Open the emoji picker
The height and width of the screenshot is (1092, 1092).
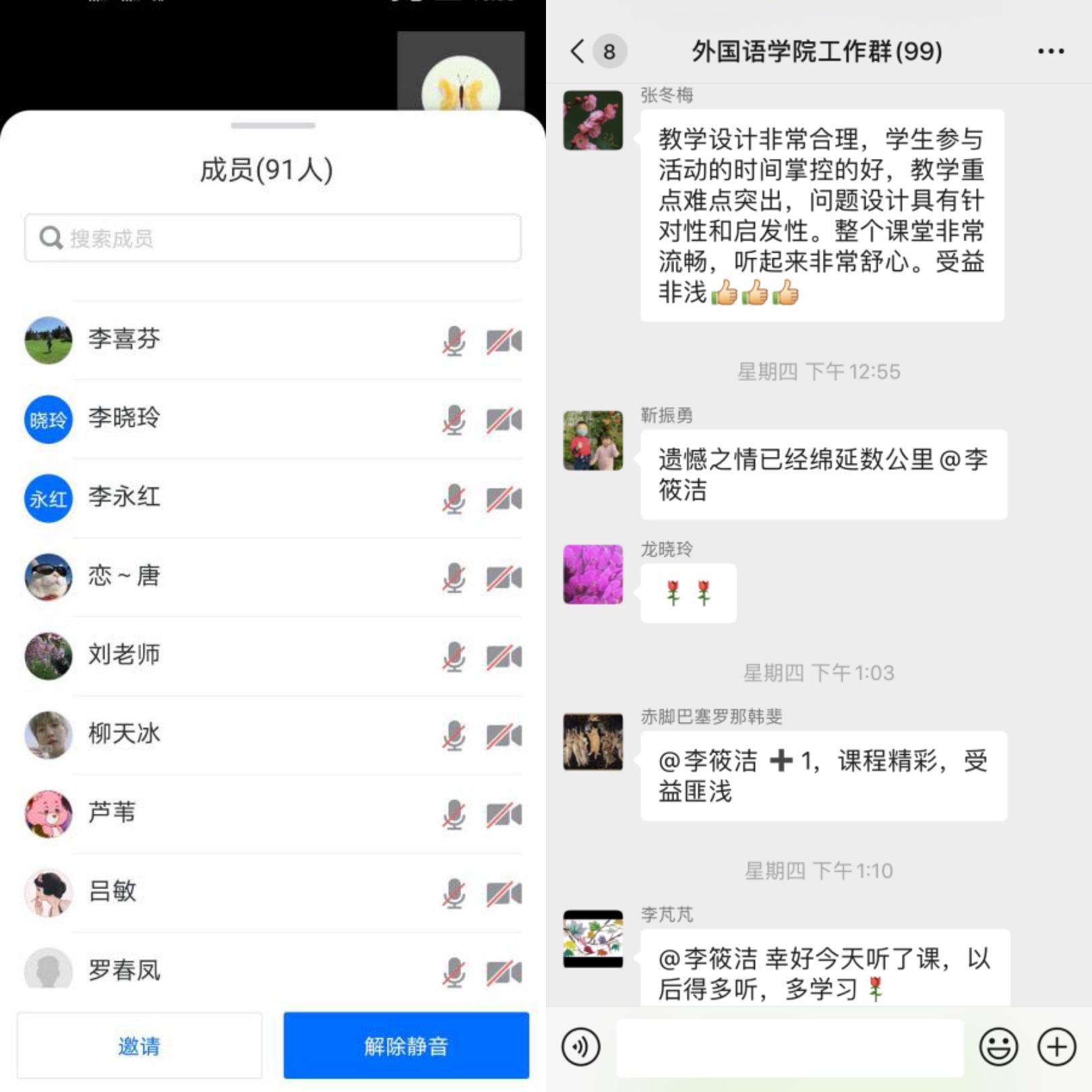click(998, 1047)
